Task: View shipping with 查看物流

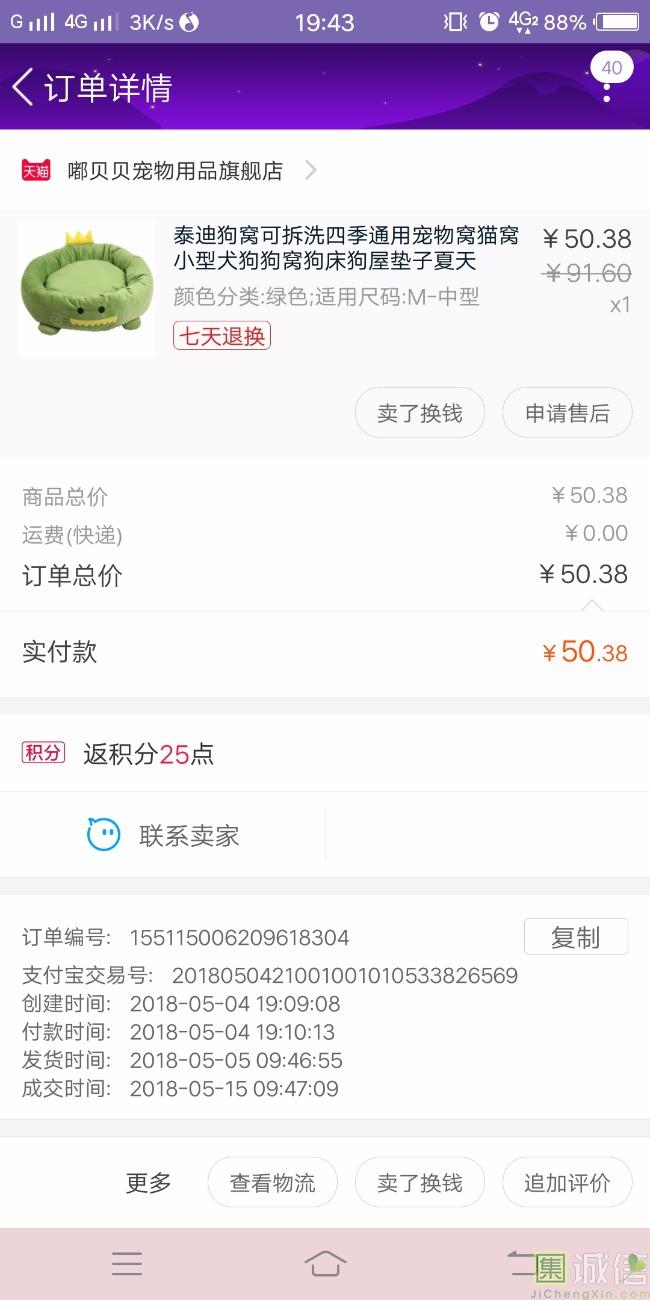Action: (272, 1183)
